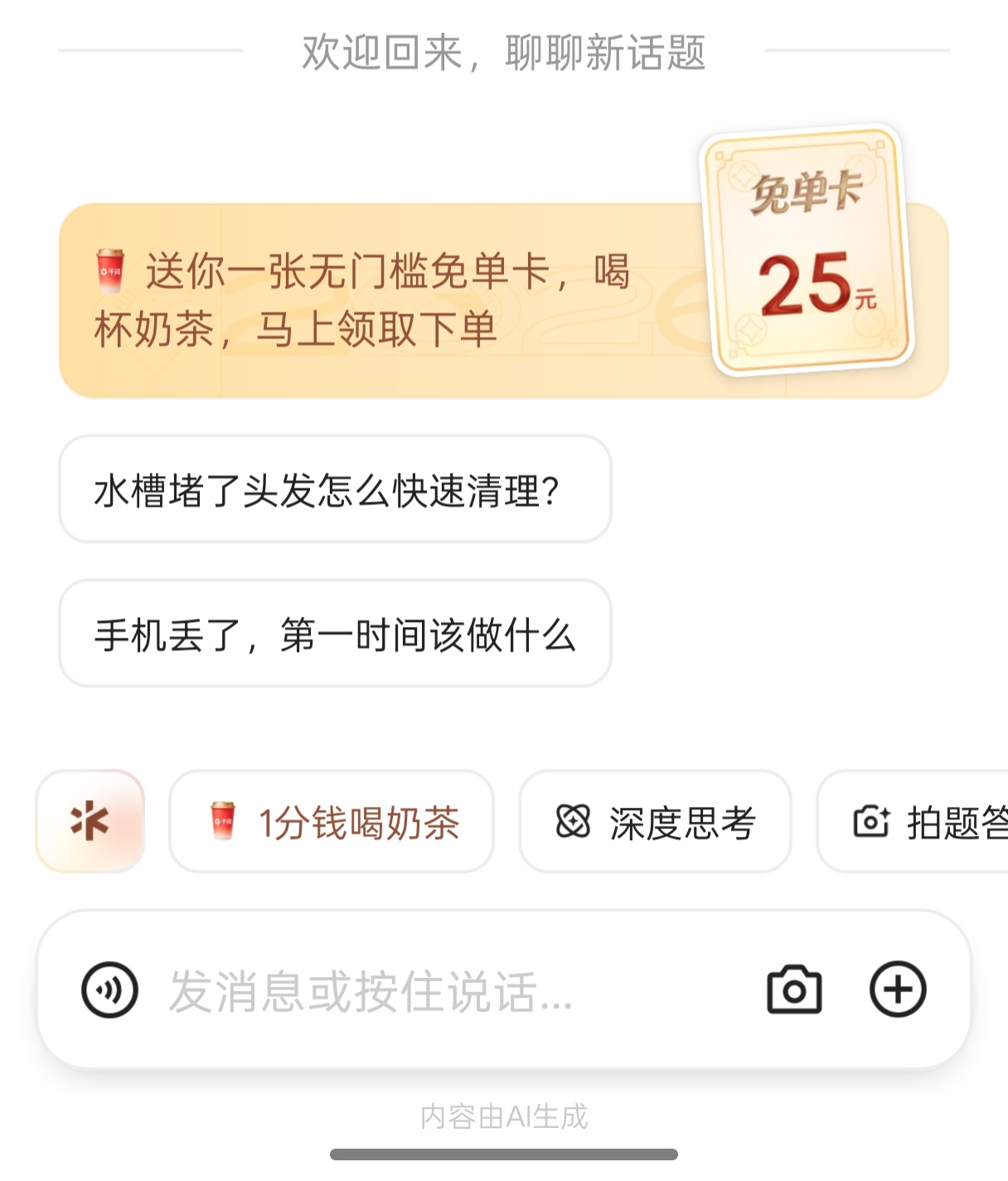
Task: Claim the 25元 免单卡 milk tea banner
Action: [x=502, y=300]
